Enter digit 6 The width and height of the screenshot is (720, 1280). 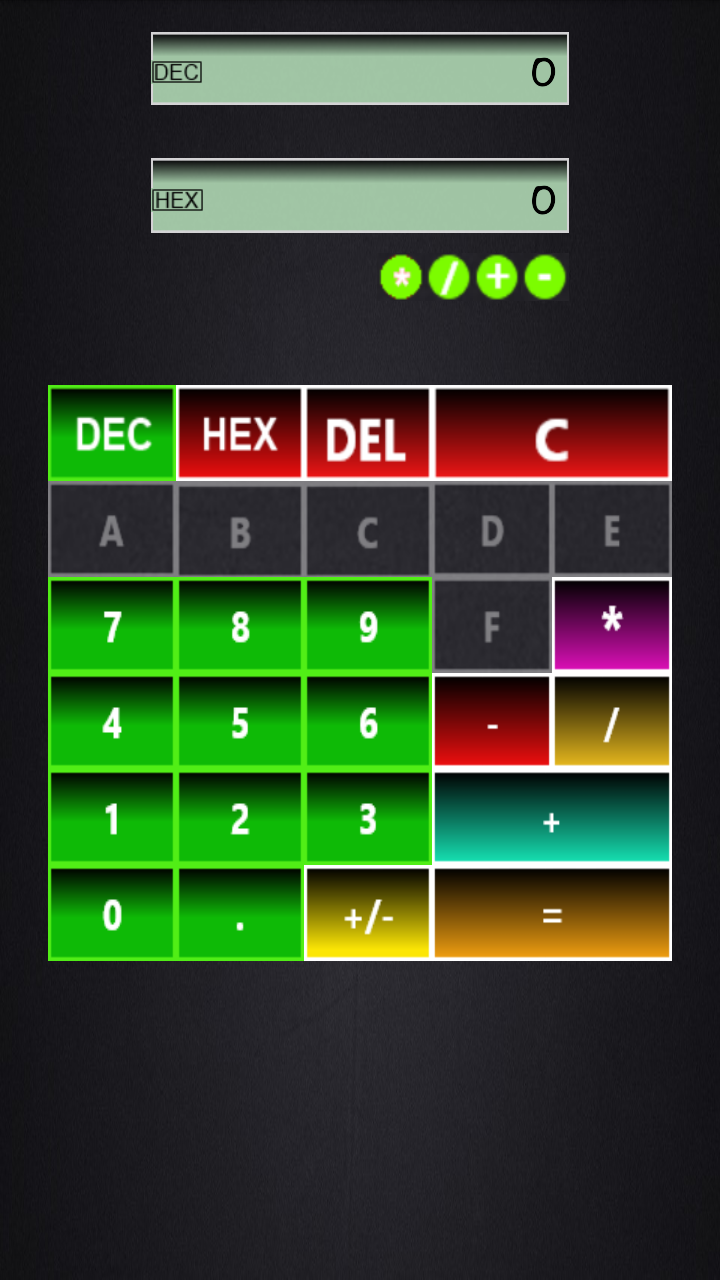[x=367, y=722]
